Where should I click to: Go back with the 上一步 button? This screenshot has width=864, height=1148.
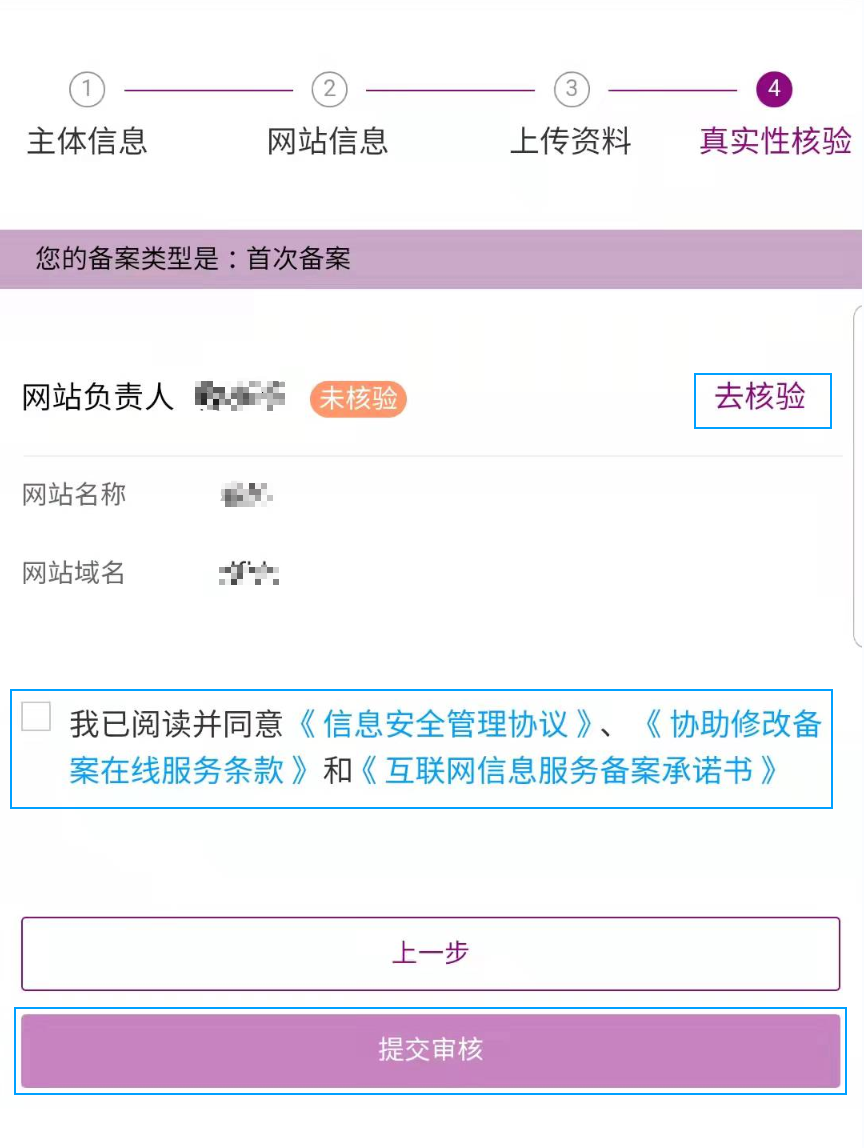[x=430, y=953]
